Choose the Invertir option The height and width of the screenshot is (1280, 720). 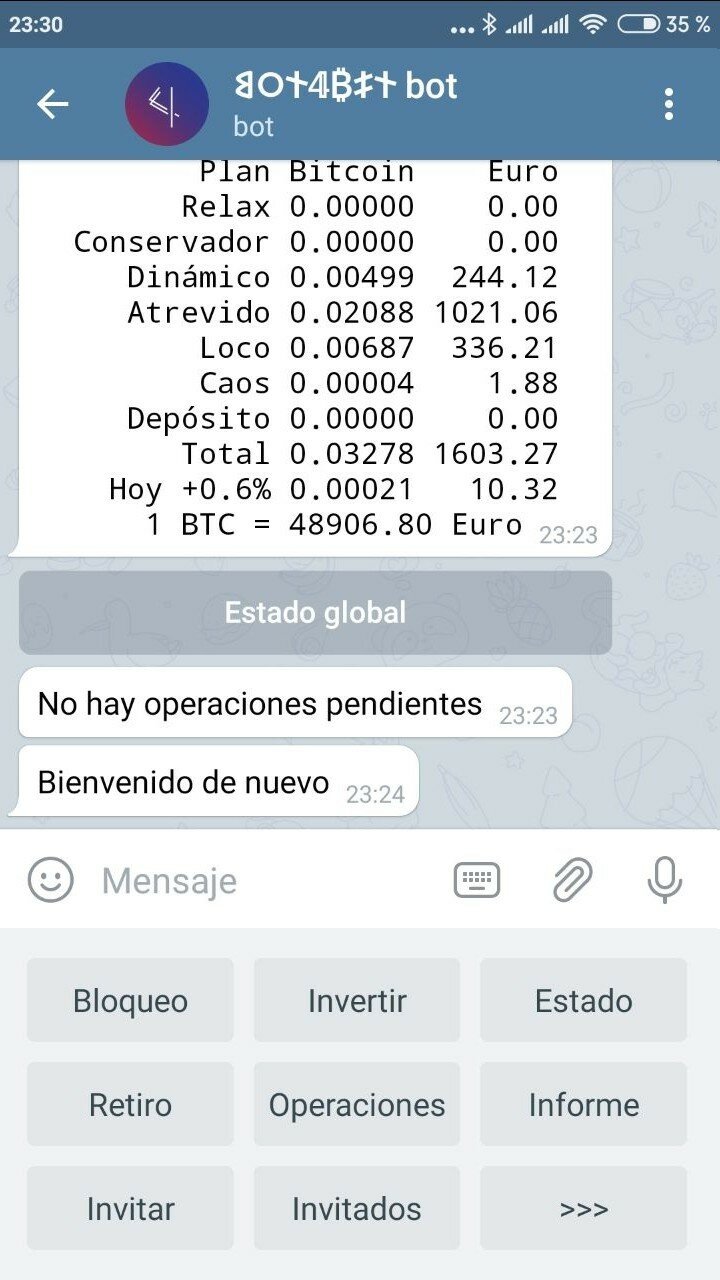pos(357,1000)
